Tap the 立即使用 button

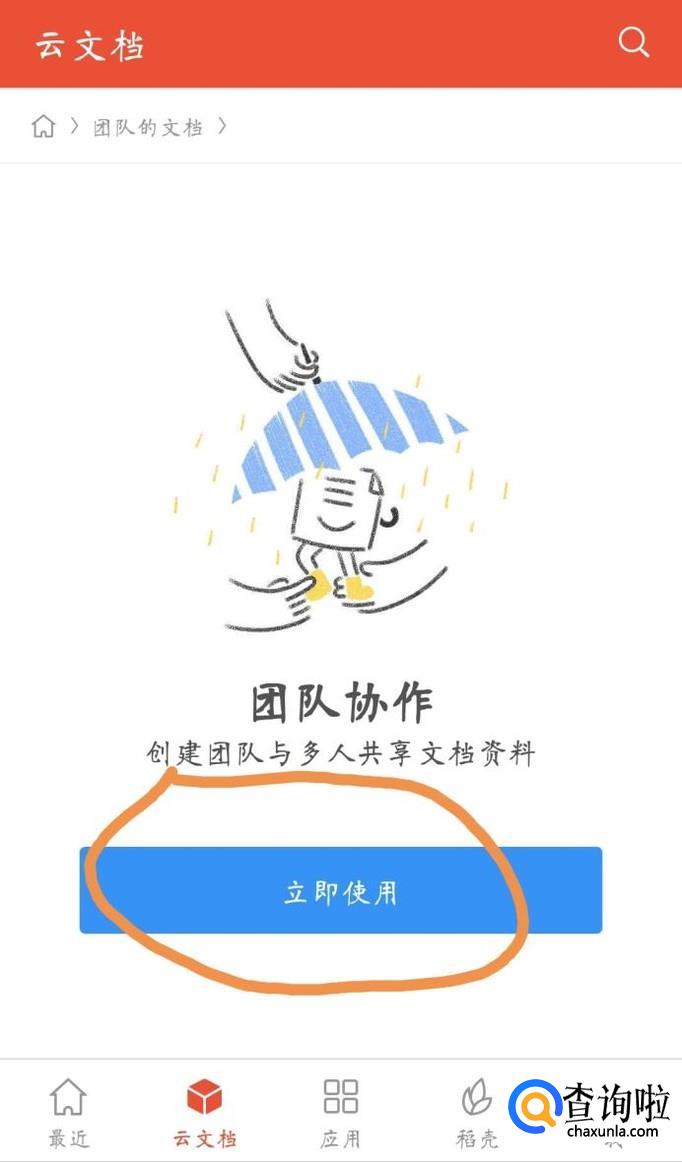click(x=341, y=890)
